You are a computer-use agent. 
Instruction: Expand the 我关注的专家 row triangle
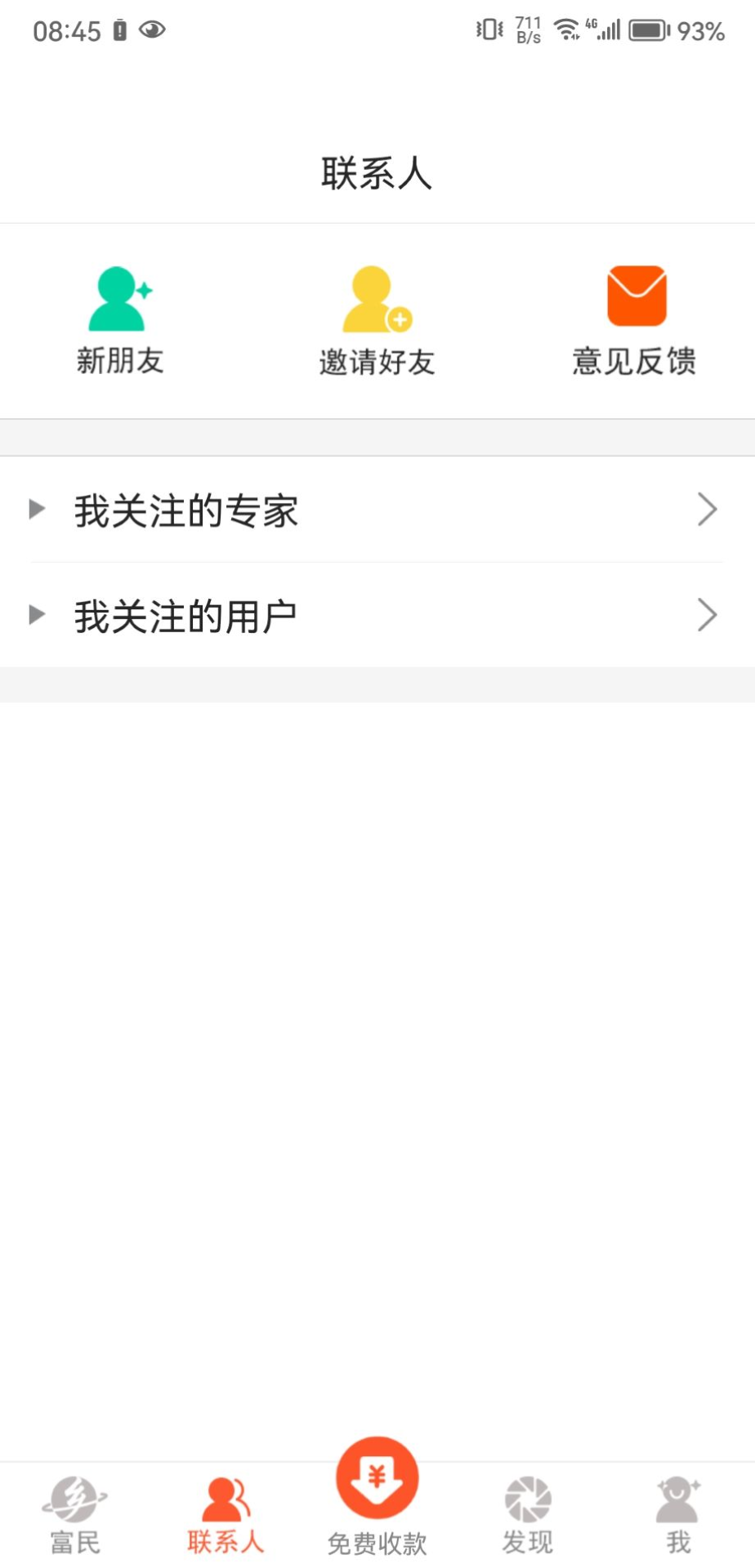coord(38,509)
